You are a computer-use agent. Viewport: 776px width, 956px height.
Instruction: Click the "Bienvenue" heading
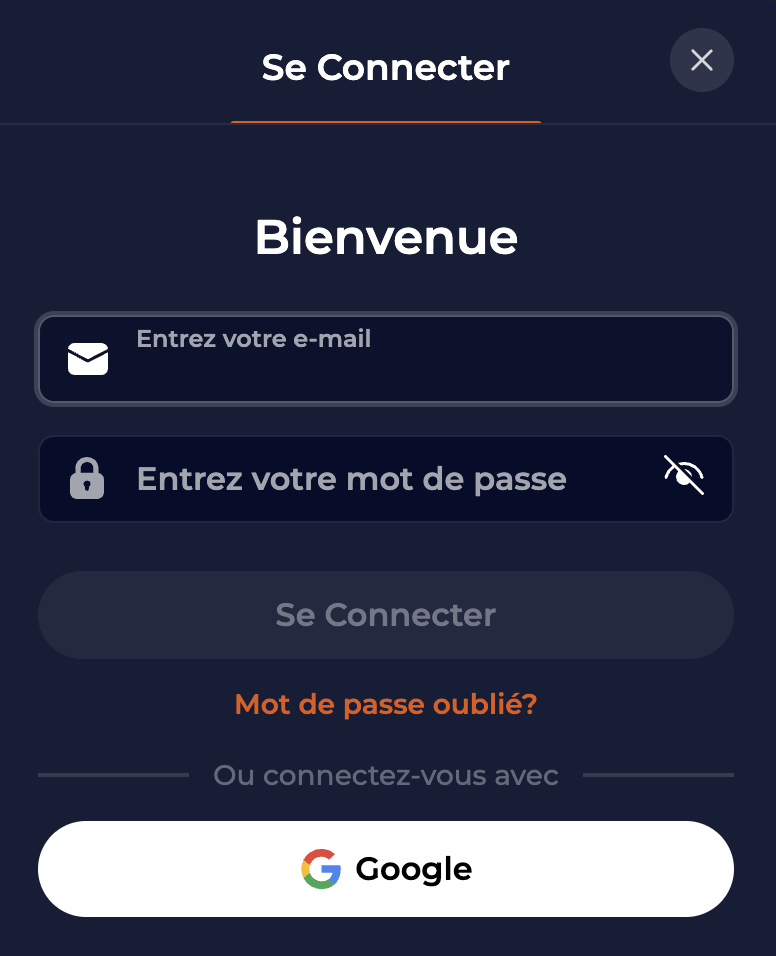pos(386,237)
